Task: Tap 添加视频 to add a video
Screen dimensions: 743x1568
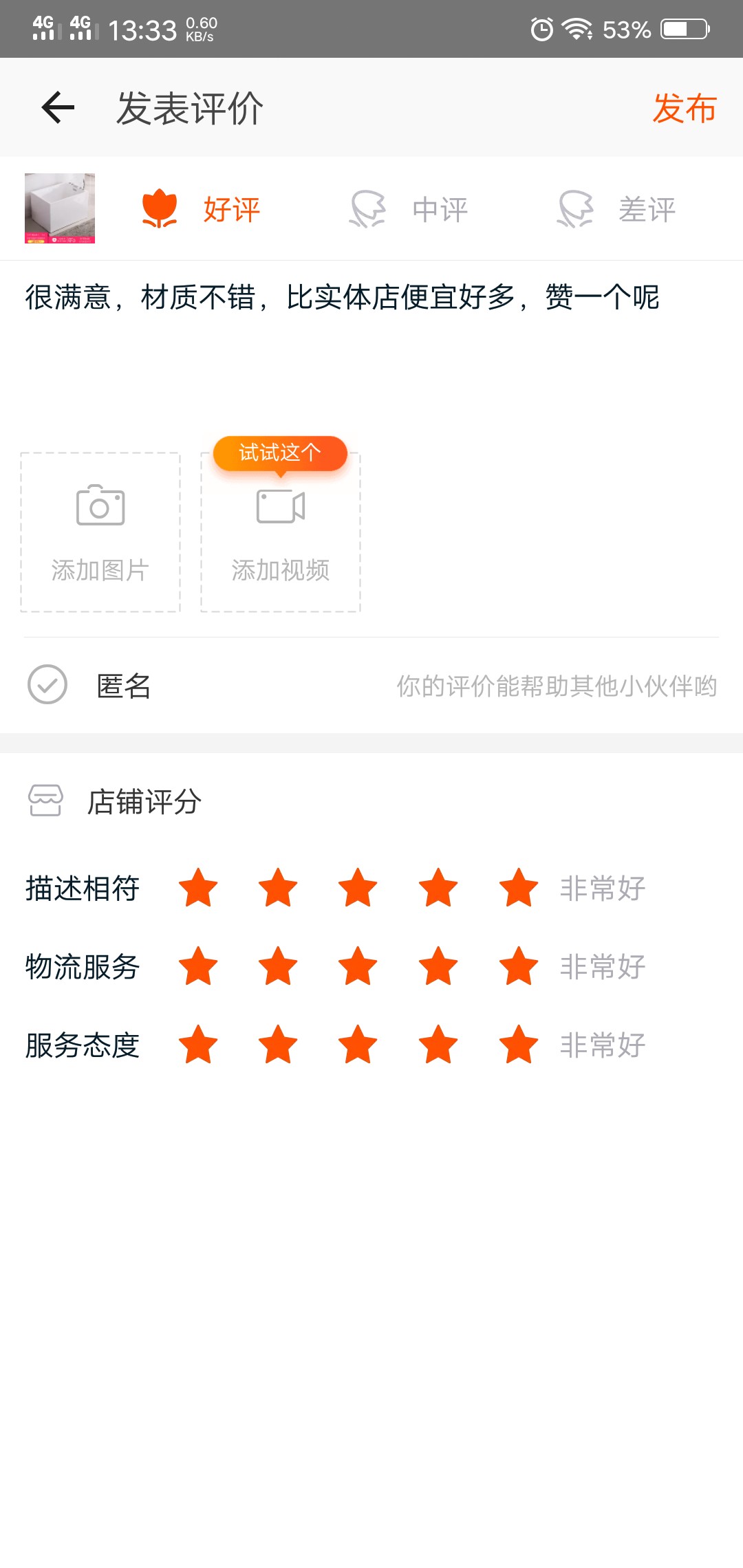Action: (x=281, y=532)
